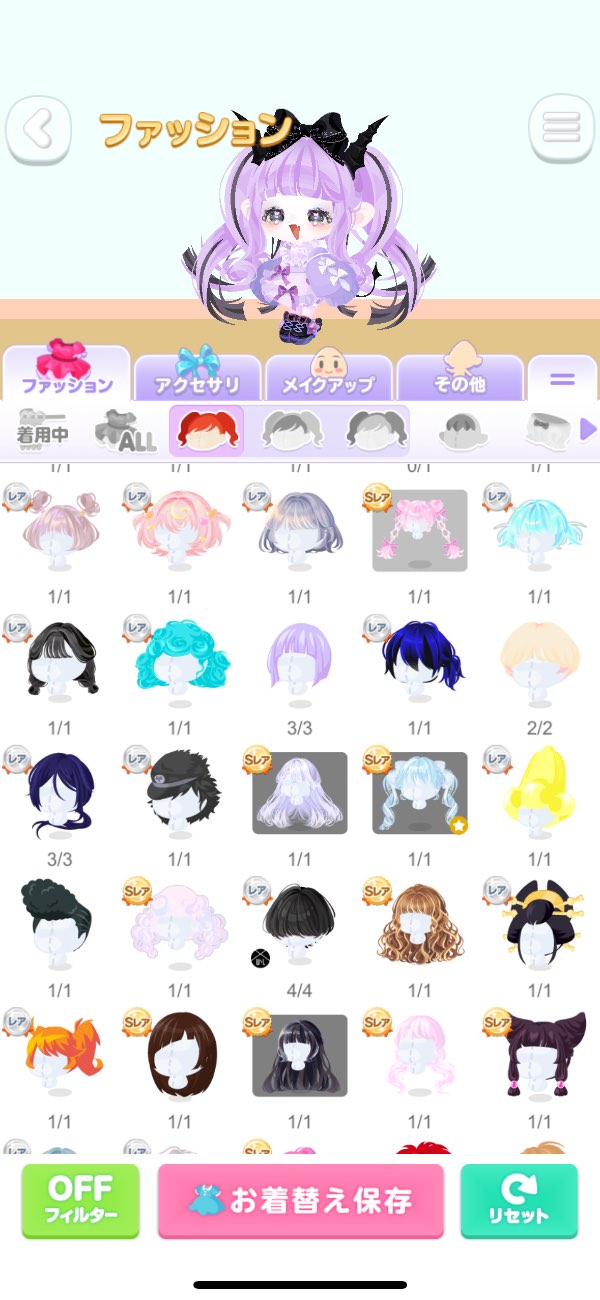Open the hamburger menu at top right
This screenshot has height=1300, width=600.
click(560, 128)
